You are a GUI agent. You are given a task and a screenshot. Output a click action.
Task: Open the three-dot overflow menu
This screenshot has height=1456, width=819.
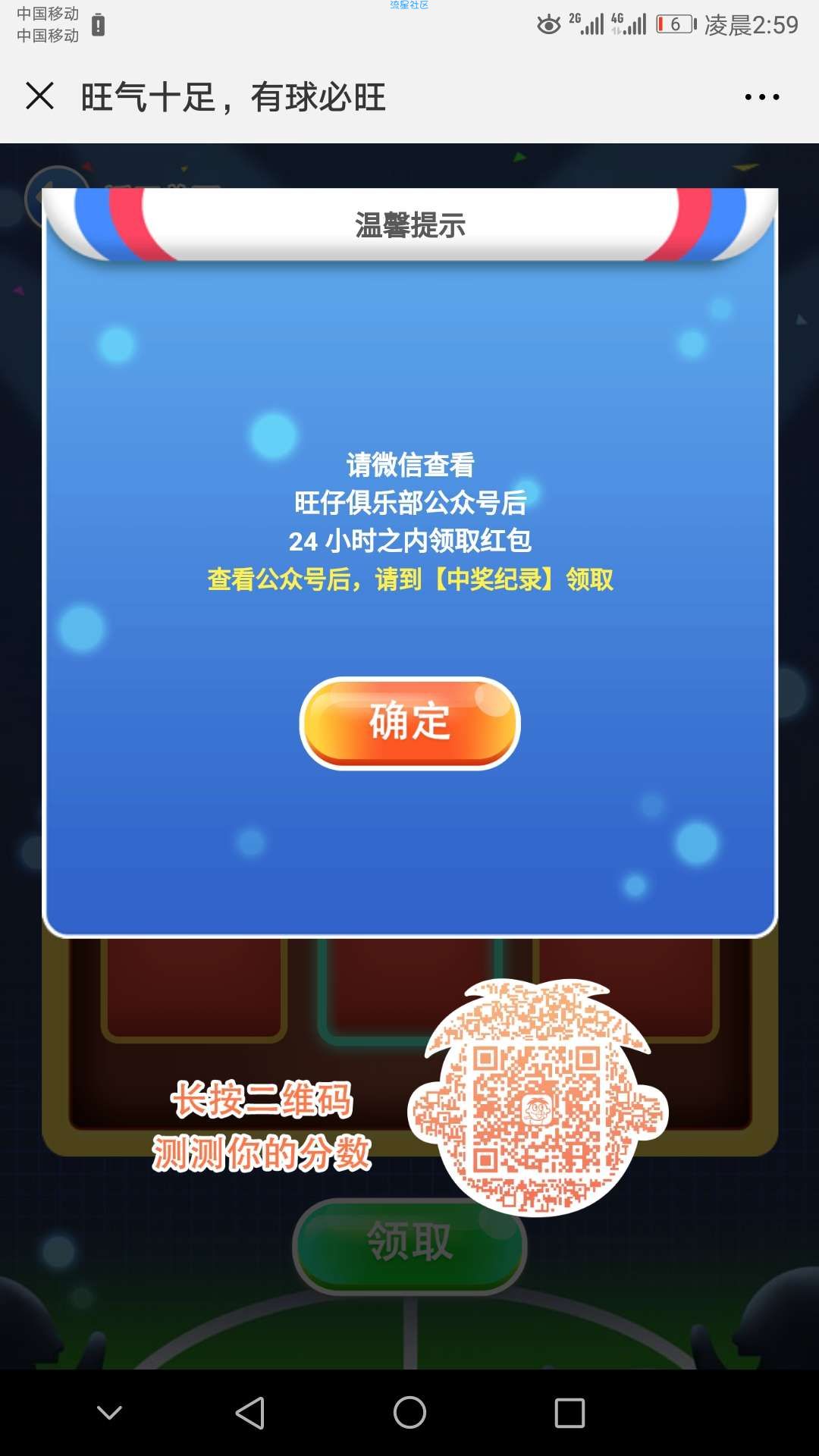761,97
